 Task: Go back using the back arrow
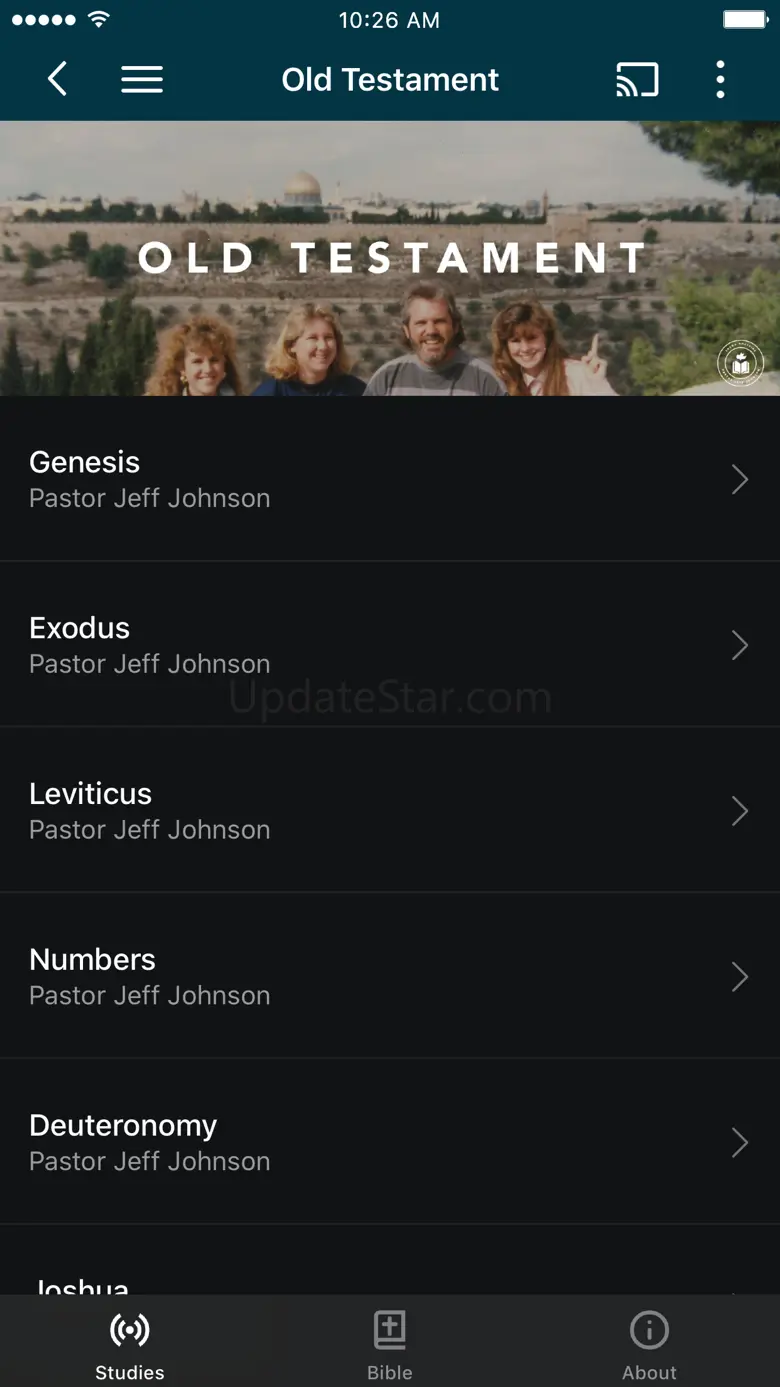(58, 79)
